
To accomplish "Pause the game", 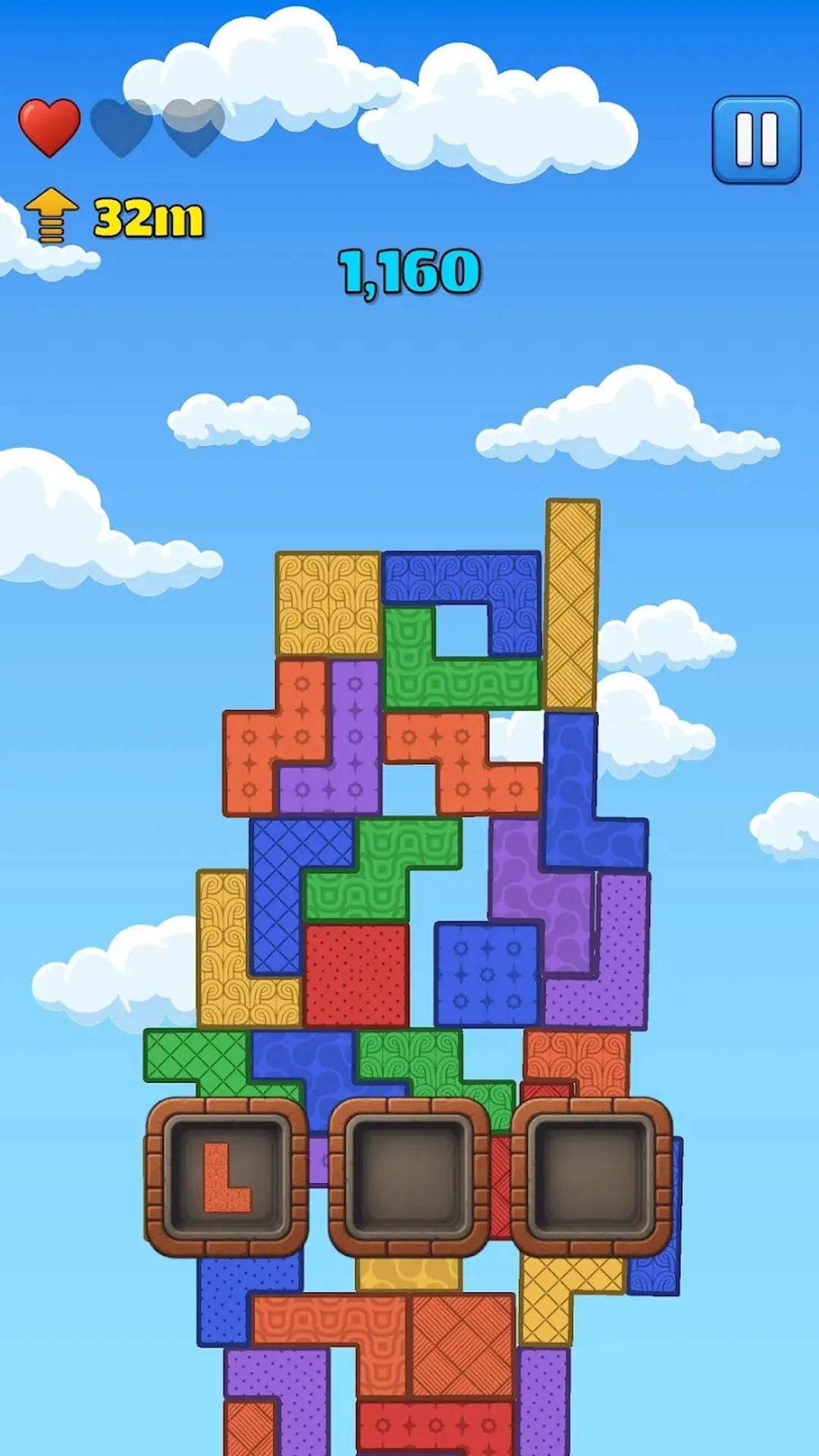I will coord(756,140).
